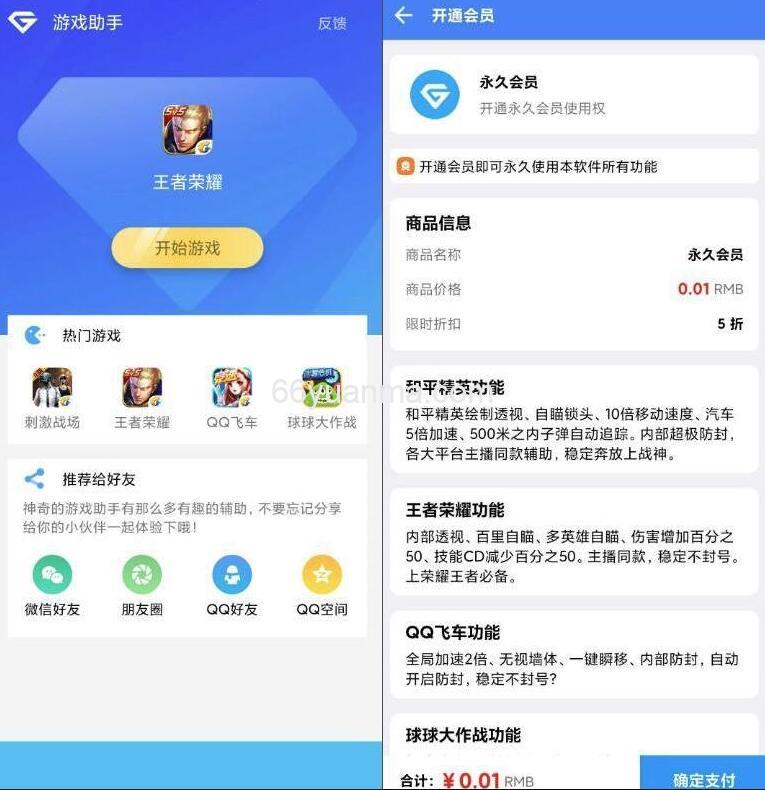Image resolution: width=765 pixels, height=790 pixels.
Task: Select the 王者荣耀 icon under 热门游戏
Action: (x=143, y=390)
